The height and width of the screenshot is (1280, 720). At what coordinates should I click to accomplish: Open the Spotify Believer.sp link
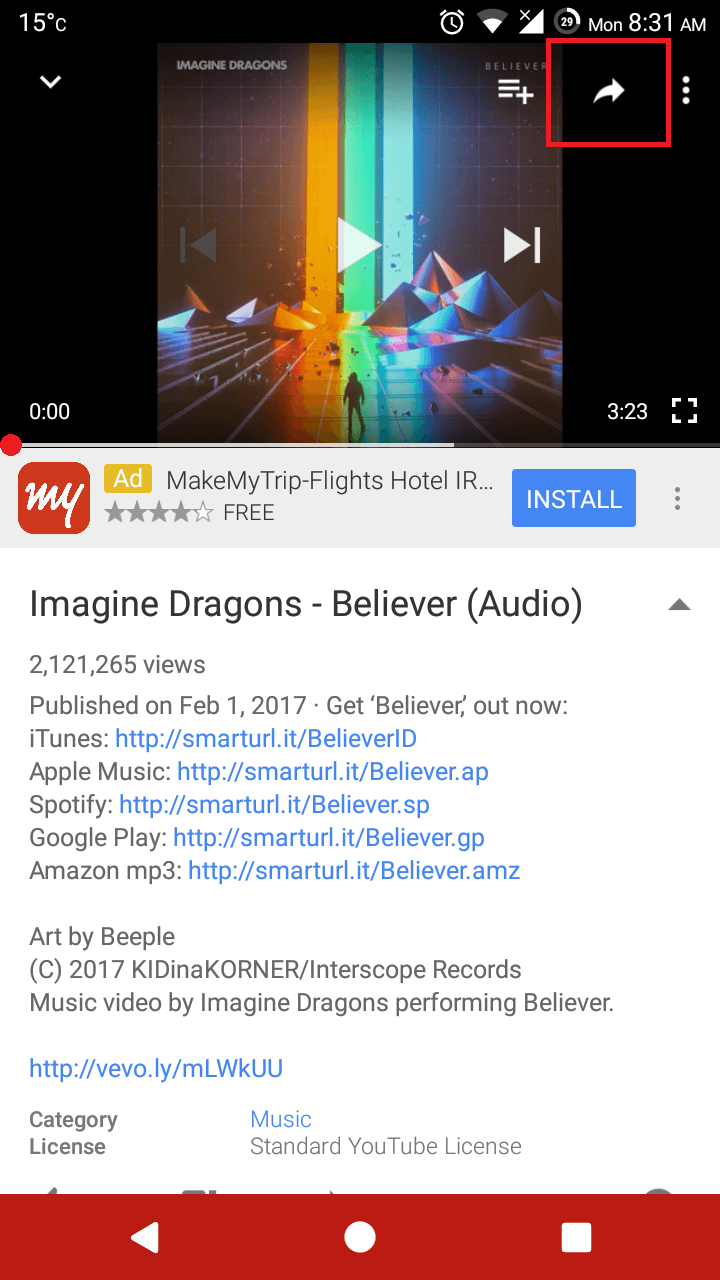click(274, 805)
